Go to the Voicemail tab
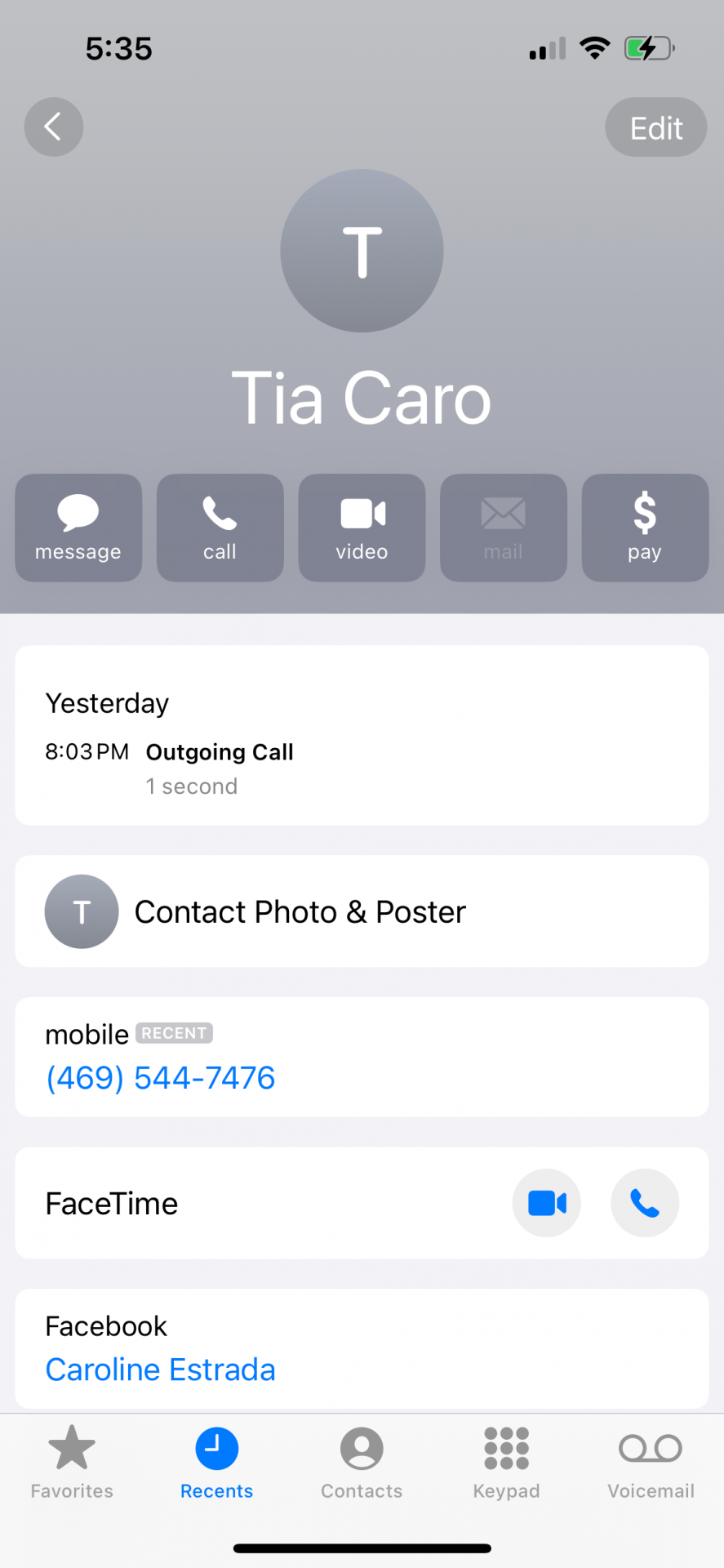 pos(651,1462)
